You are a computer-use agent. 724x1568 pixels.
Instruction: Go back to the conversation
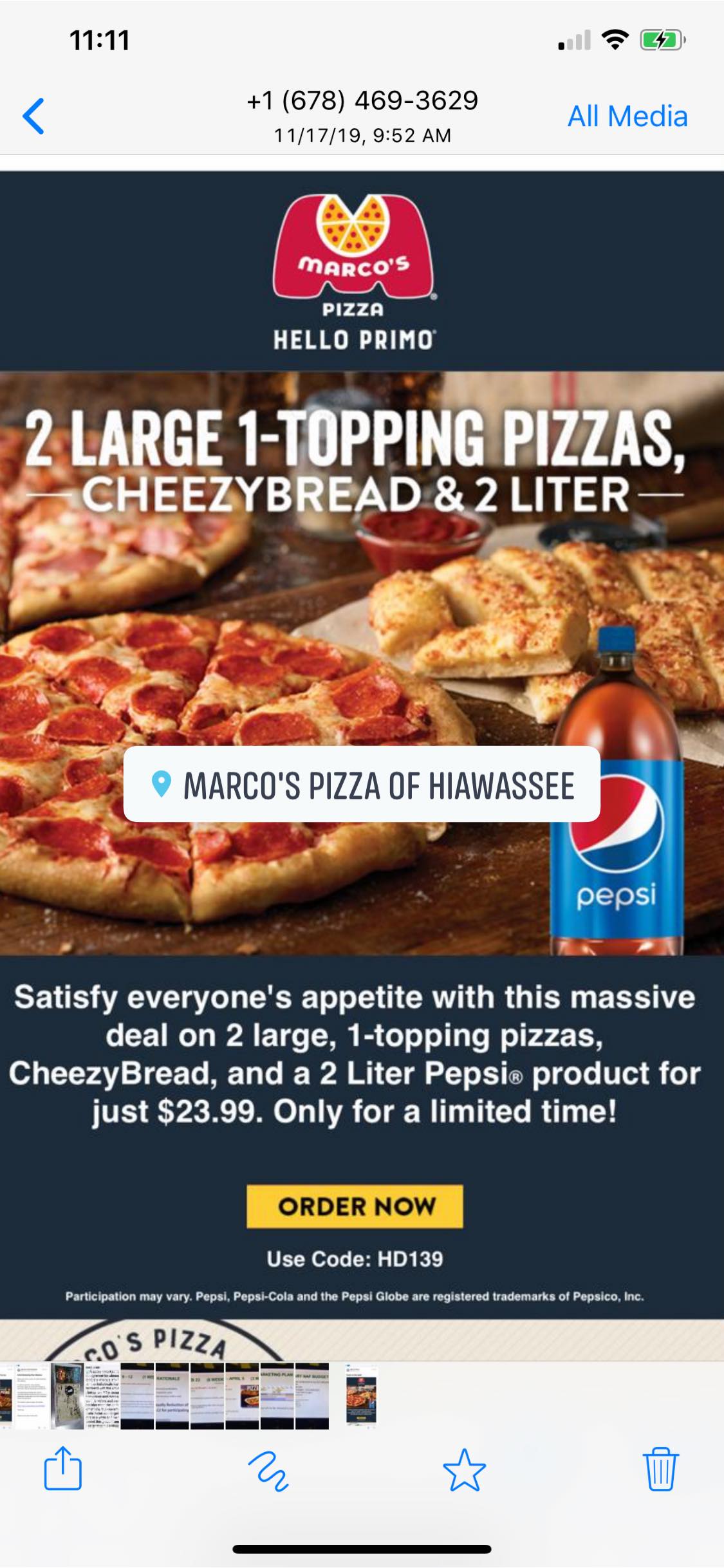pyautogui.click(x=33, y=117)
